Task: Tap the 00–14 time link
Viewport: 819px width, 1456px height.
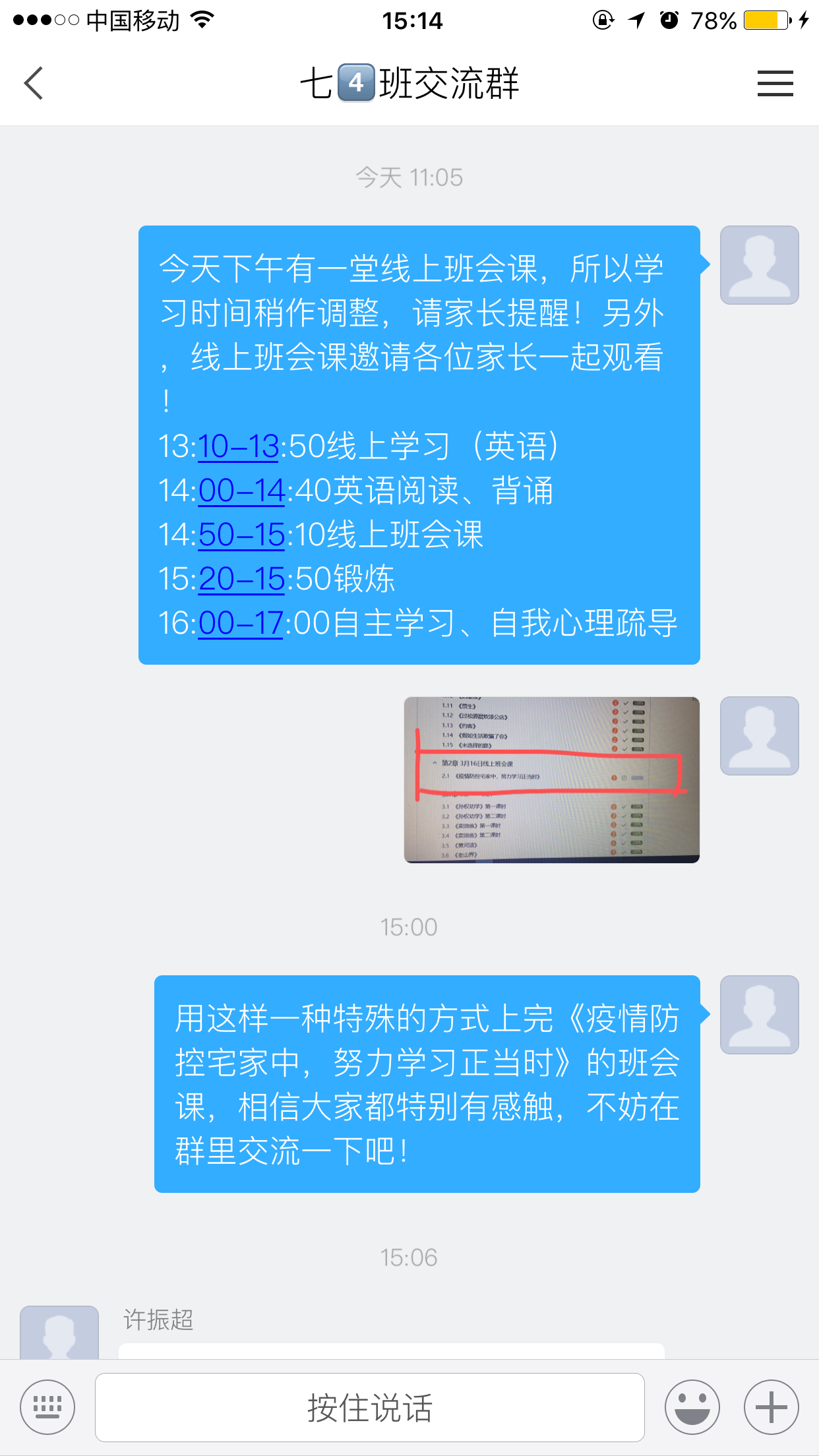Action: click(241, 491)
